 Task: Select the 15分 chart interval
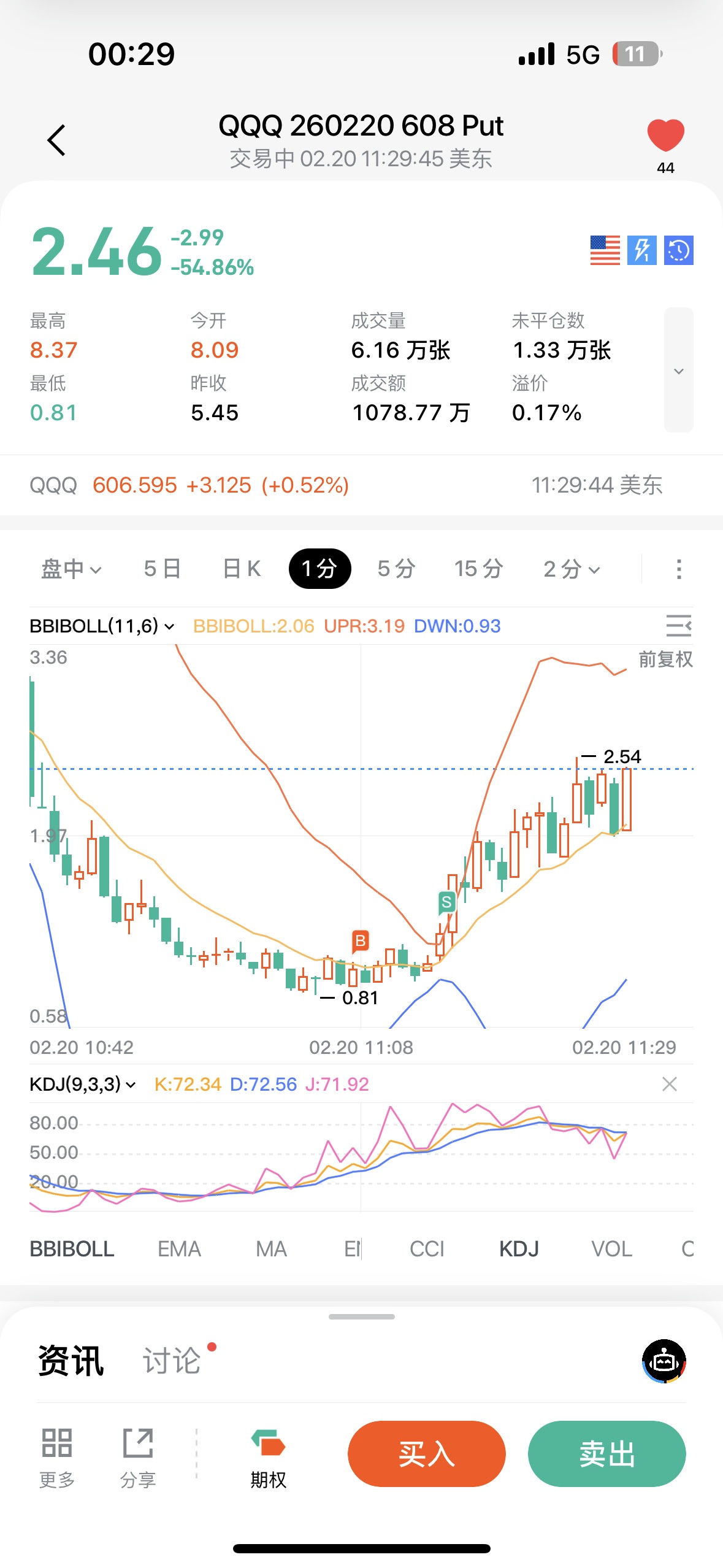coord(478,569)
